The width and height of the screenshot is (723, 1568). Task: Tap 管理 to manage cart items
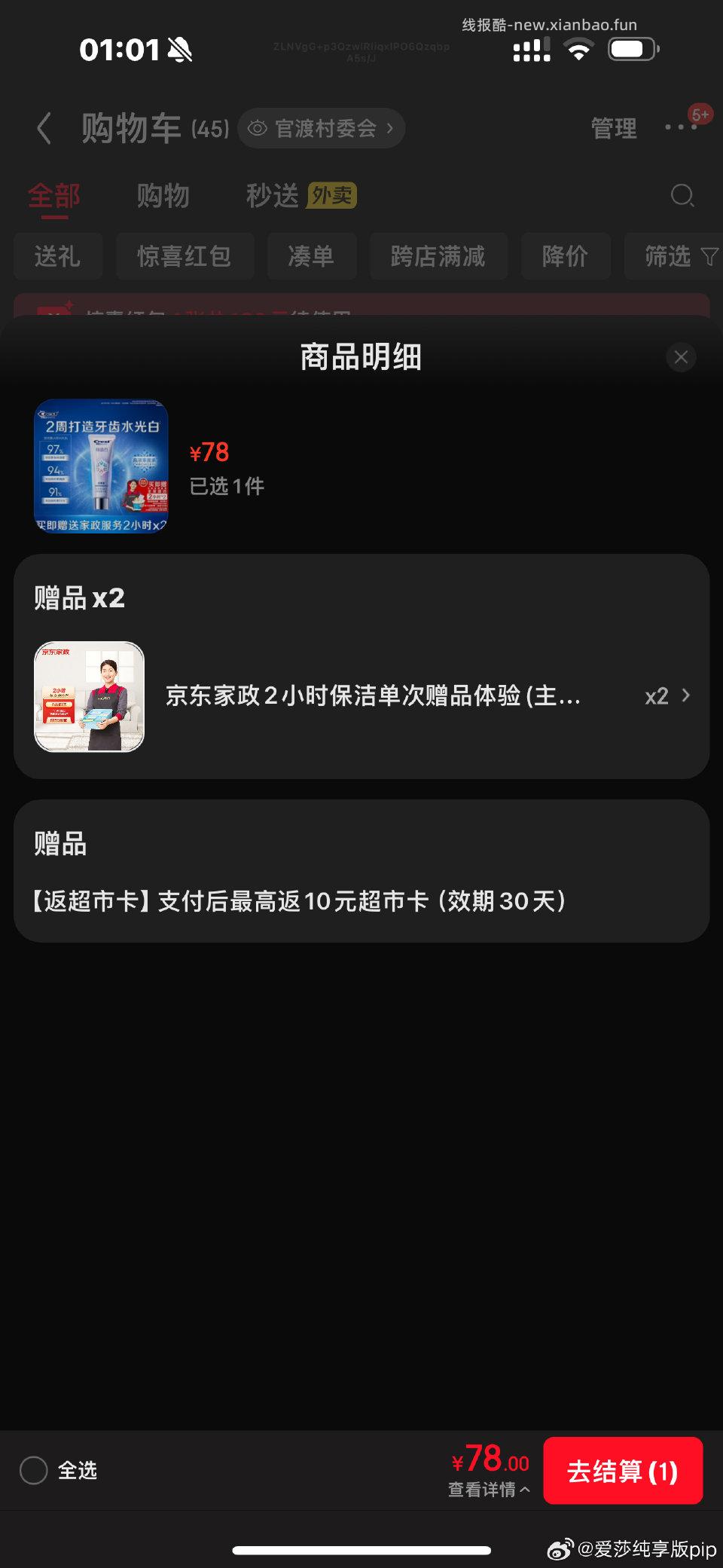coord(613,128)
